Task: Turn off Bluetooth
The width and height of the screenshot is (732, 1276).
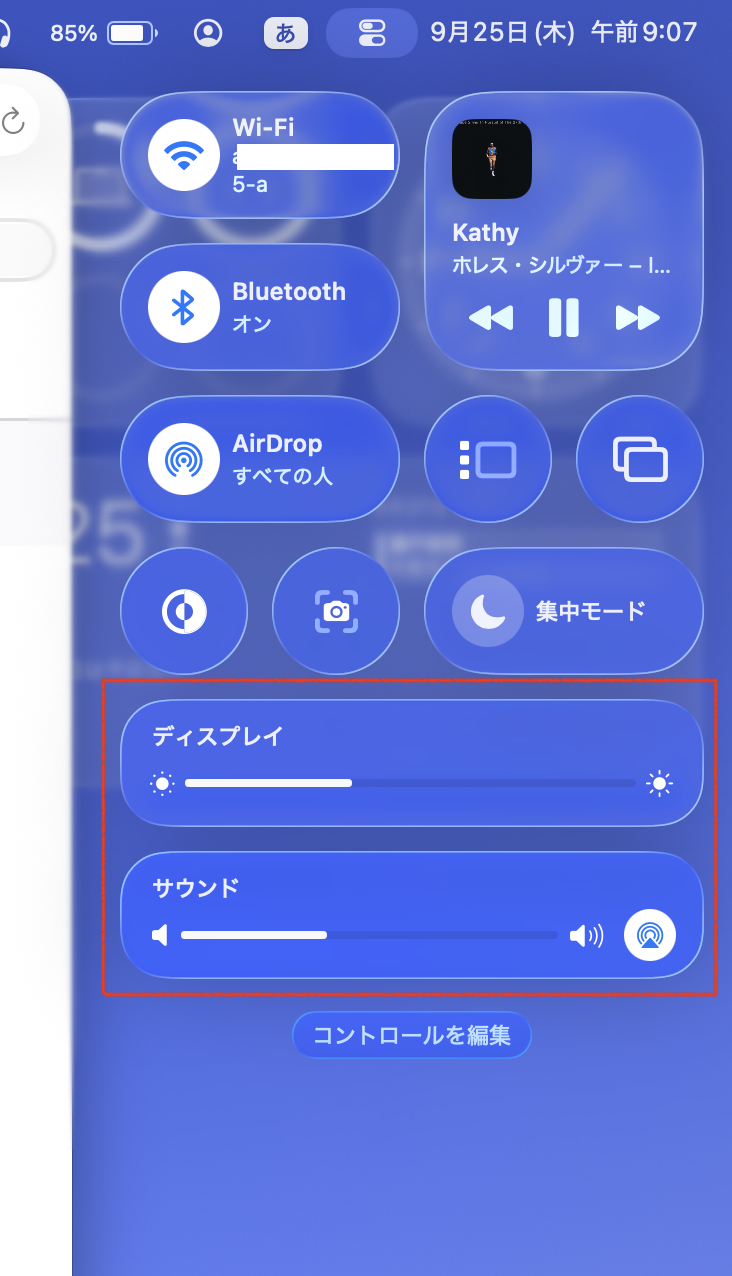Action: coord(182,307)
